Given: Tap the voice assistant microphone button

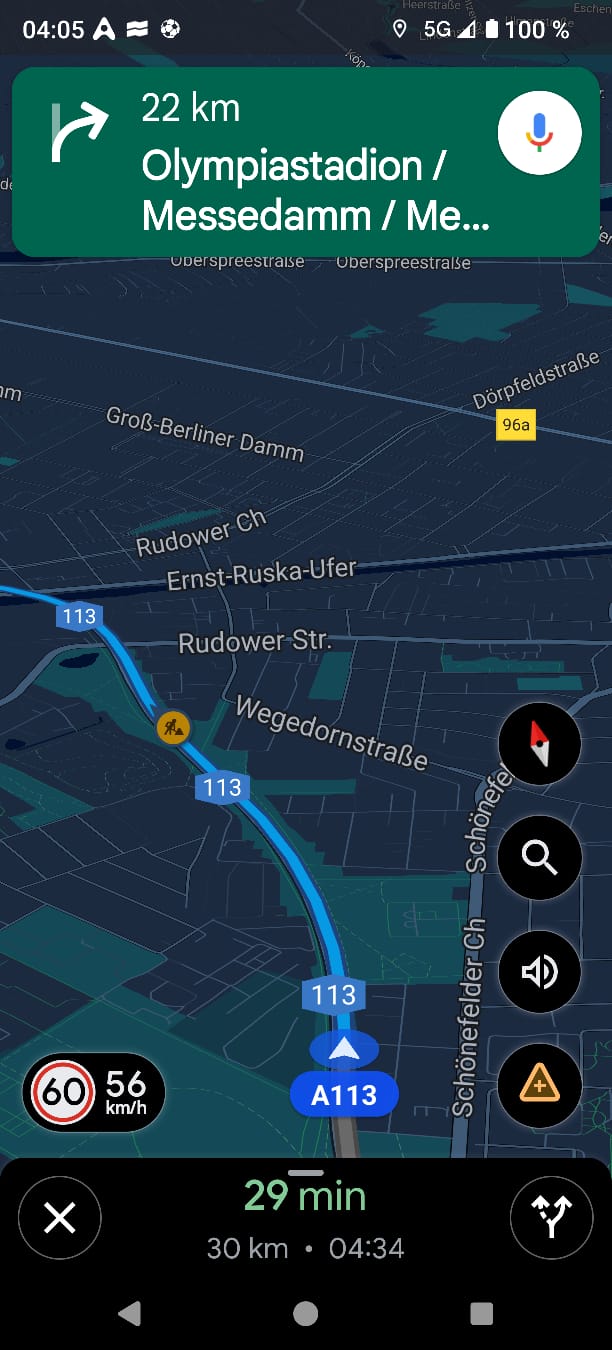Looking at the screenshot, I should pyautogui.click(x=539, y=132).
